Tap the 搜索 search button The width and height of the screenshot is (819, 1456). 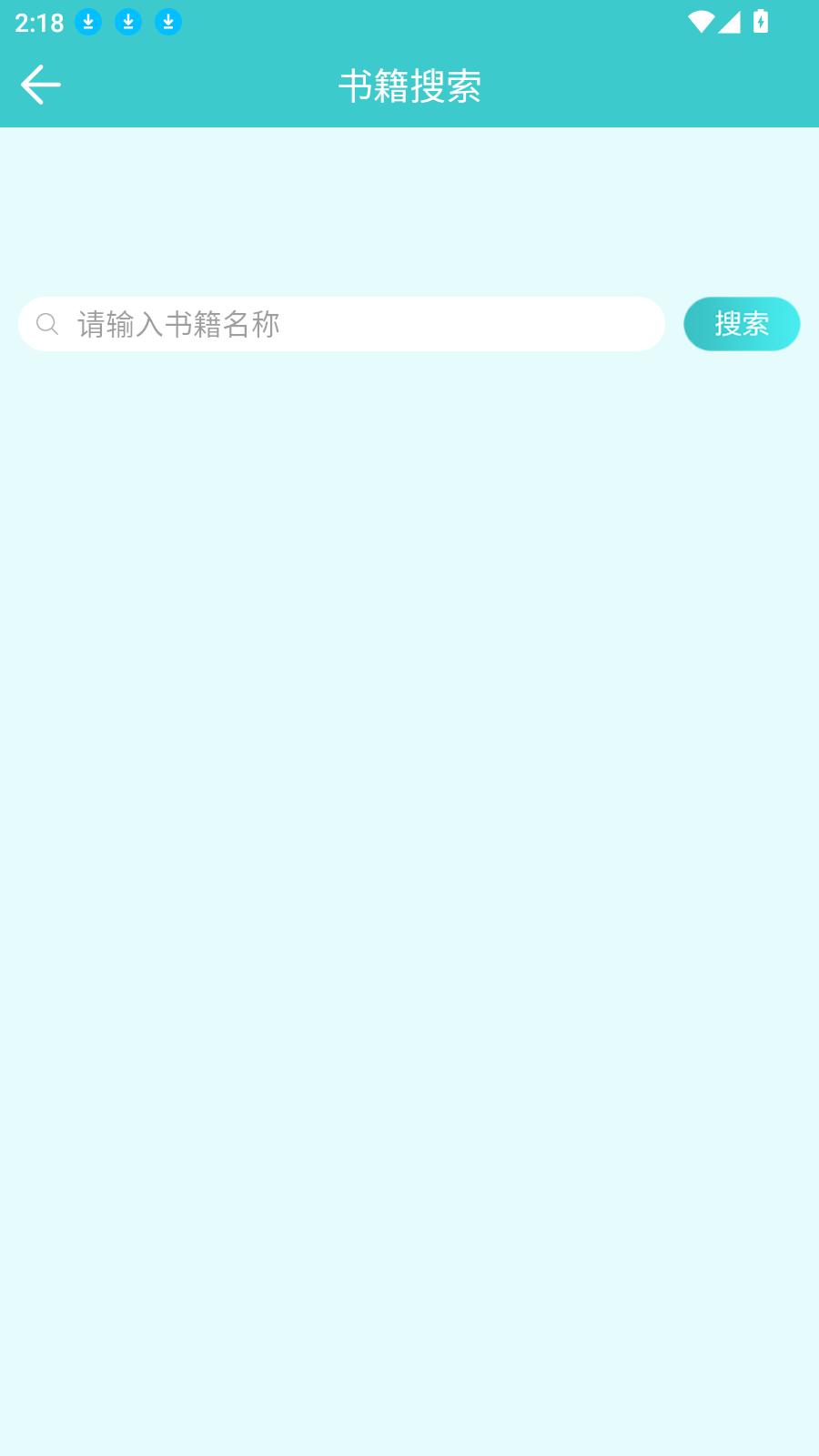(741, 324)
